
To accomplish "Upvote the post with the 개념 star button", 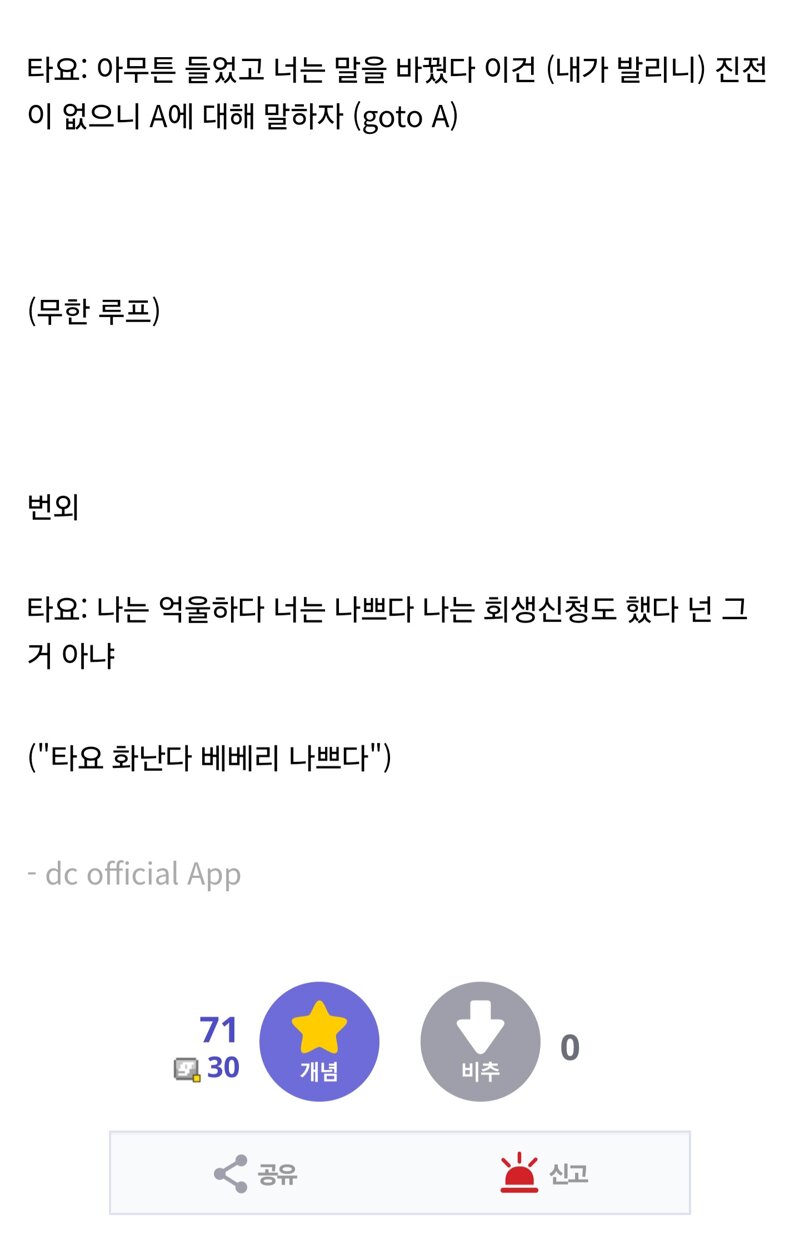I will [x=319, y=1041].
